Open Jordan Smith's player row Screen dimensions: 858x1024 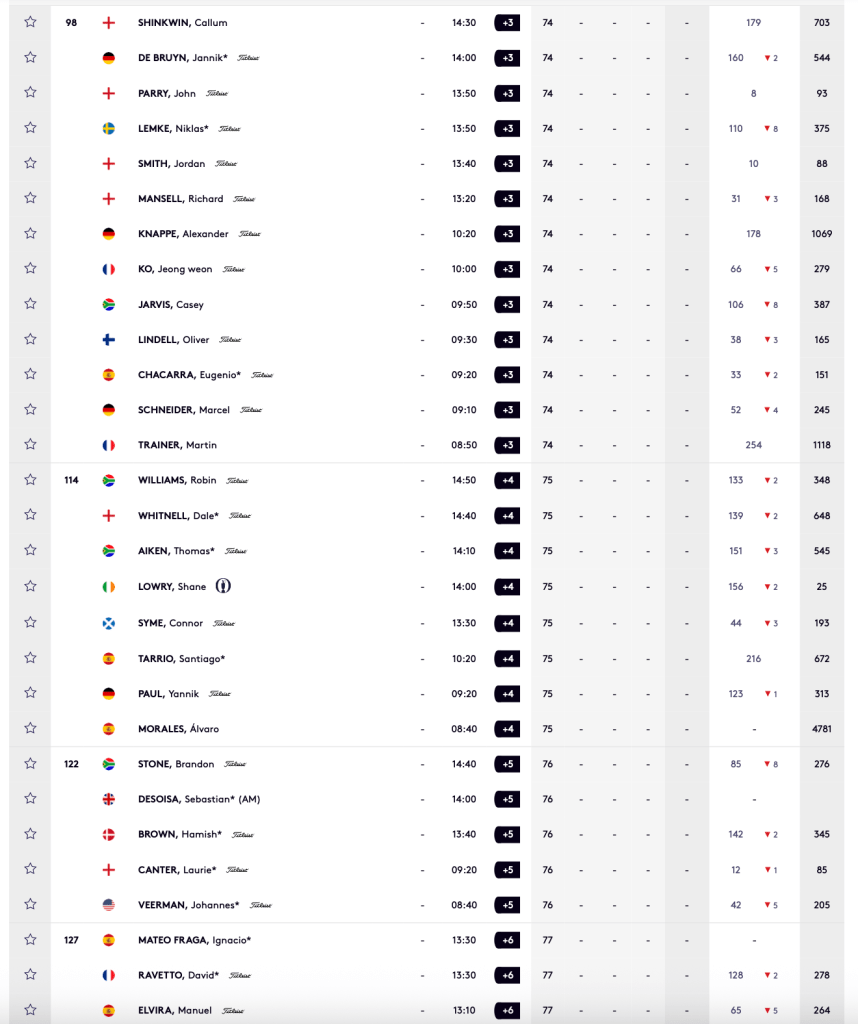click(171, 164)
